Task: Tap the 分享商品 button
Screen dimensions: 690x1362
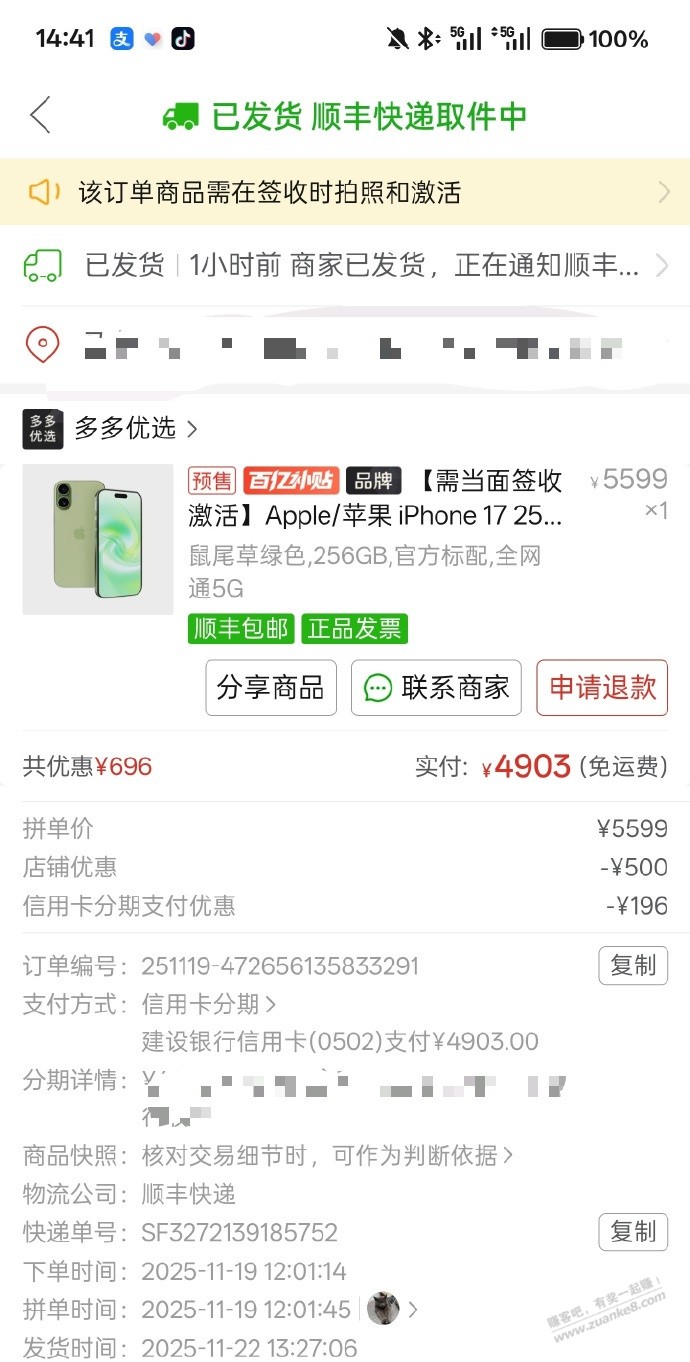Action: pos(271,688)
